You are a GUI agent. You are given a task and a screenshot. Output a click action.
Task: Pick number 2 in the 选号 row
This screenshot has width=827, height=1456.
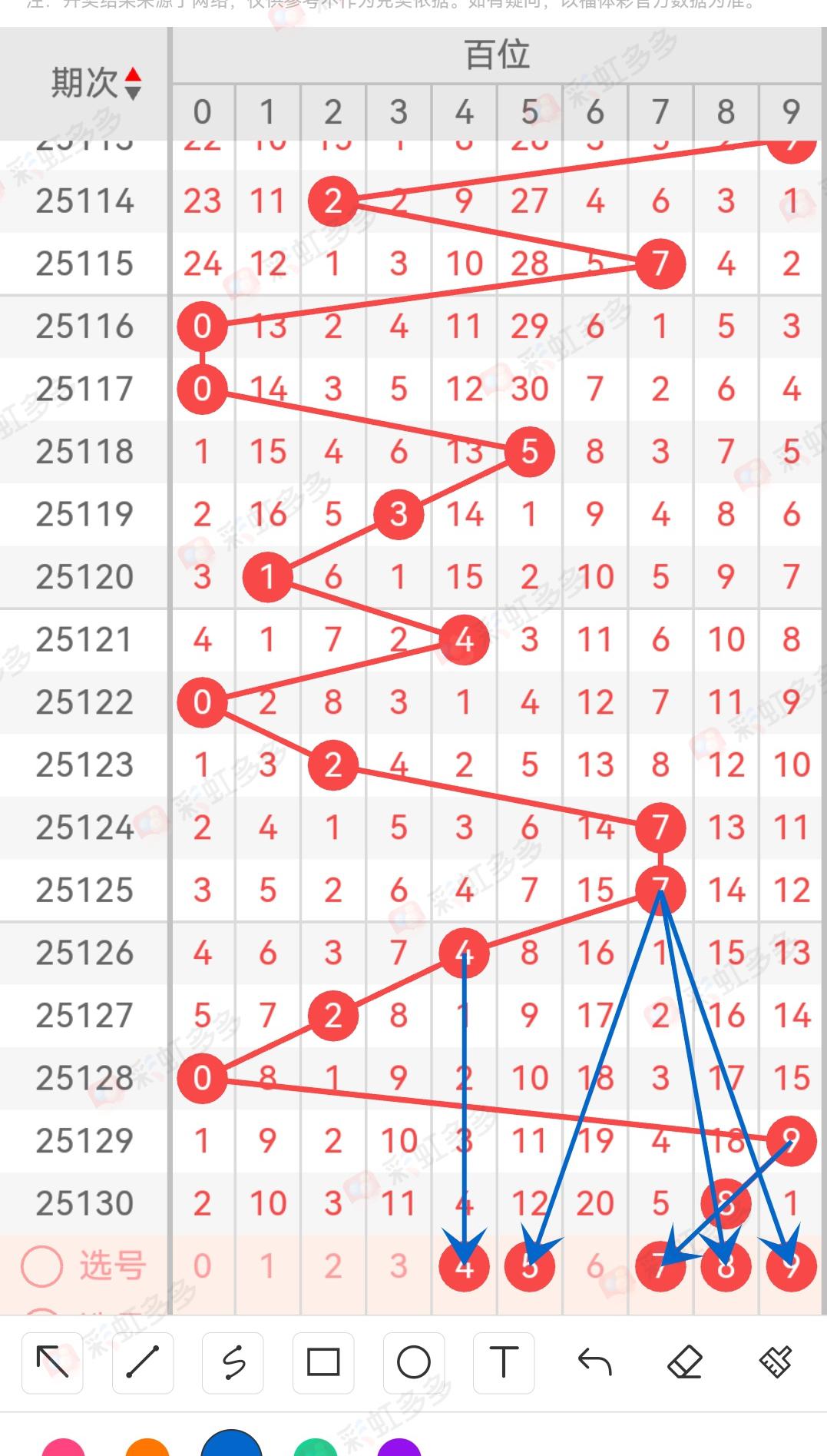point(332,1266)
